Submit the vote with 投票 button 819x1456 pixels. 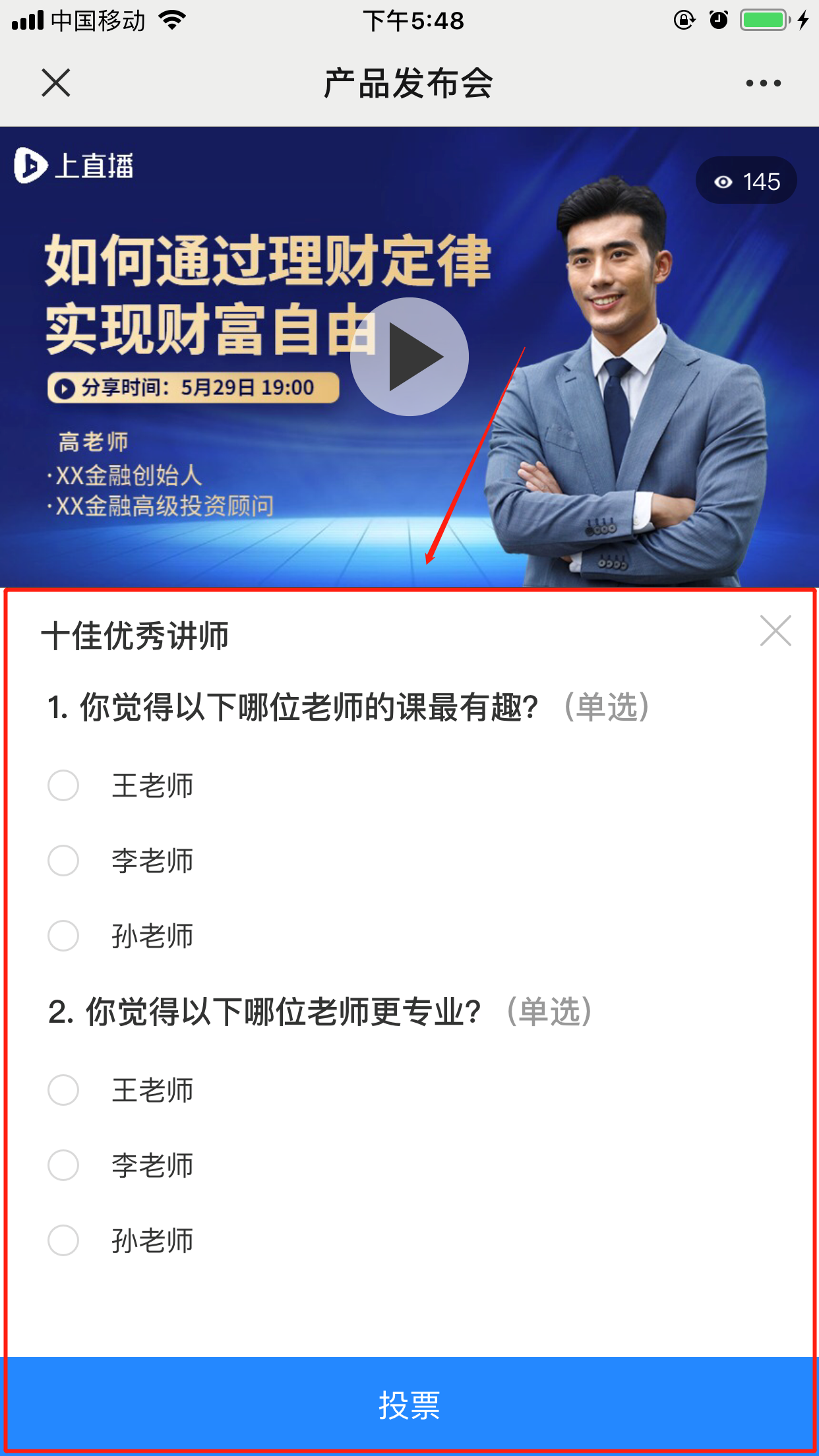coord(409,1405)
